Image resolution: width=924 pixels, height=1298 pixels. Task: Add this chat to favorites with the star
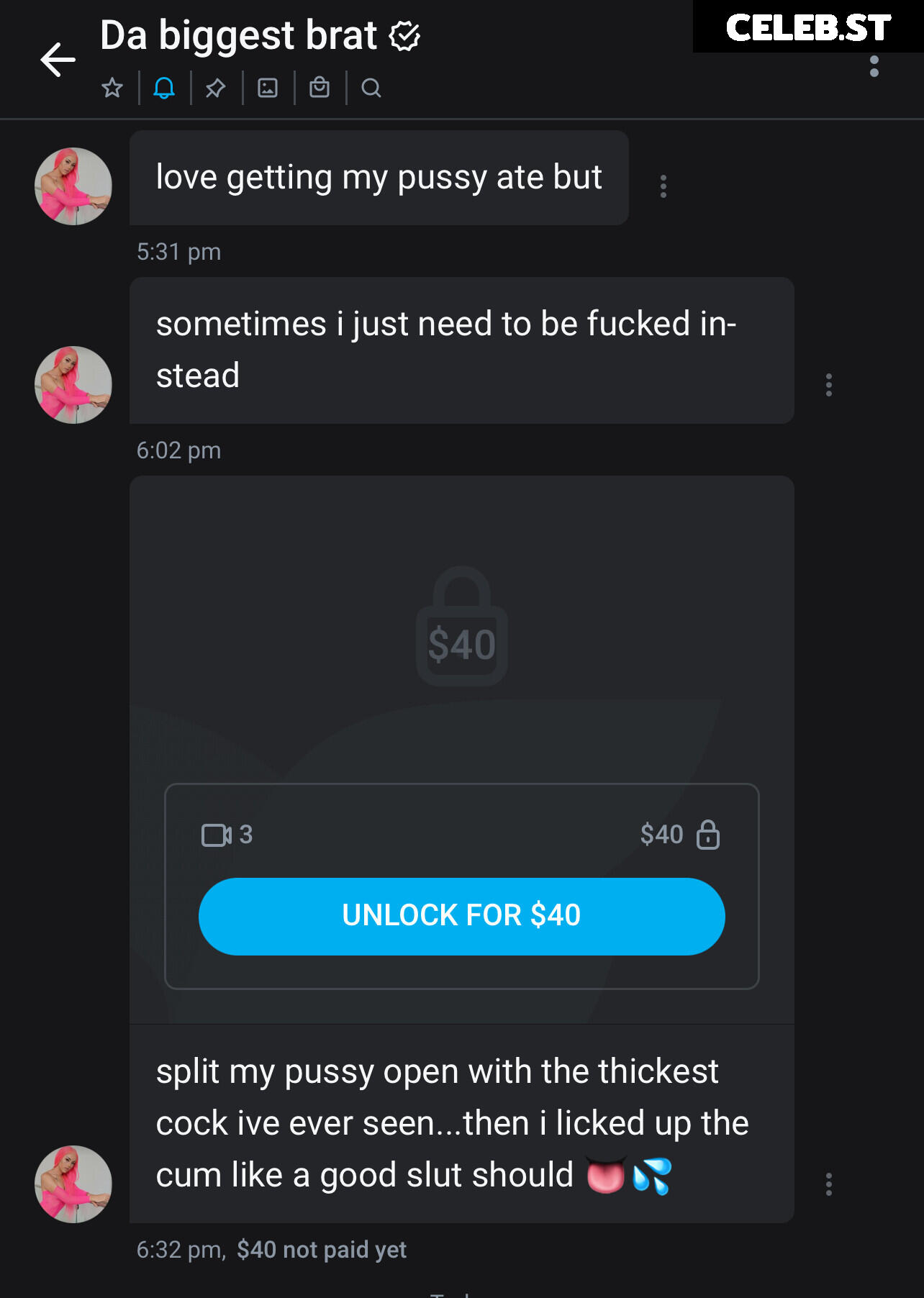[x=112, y=88]
